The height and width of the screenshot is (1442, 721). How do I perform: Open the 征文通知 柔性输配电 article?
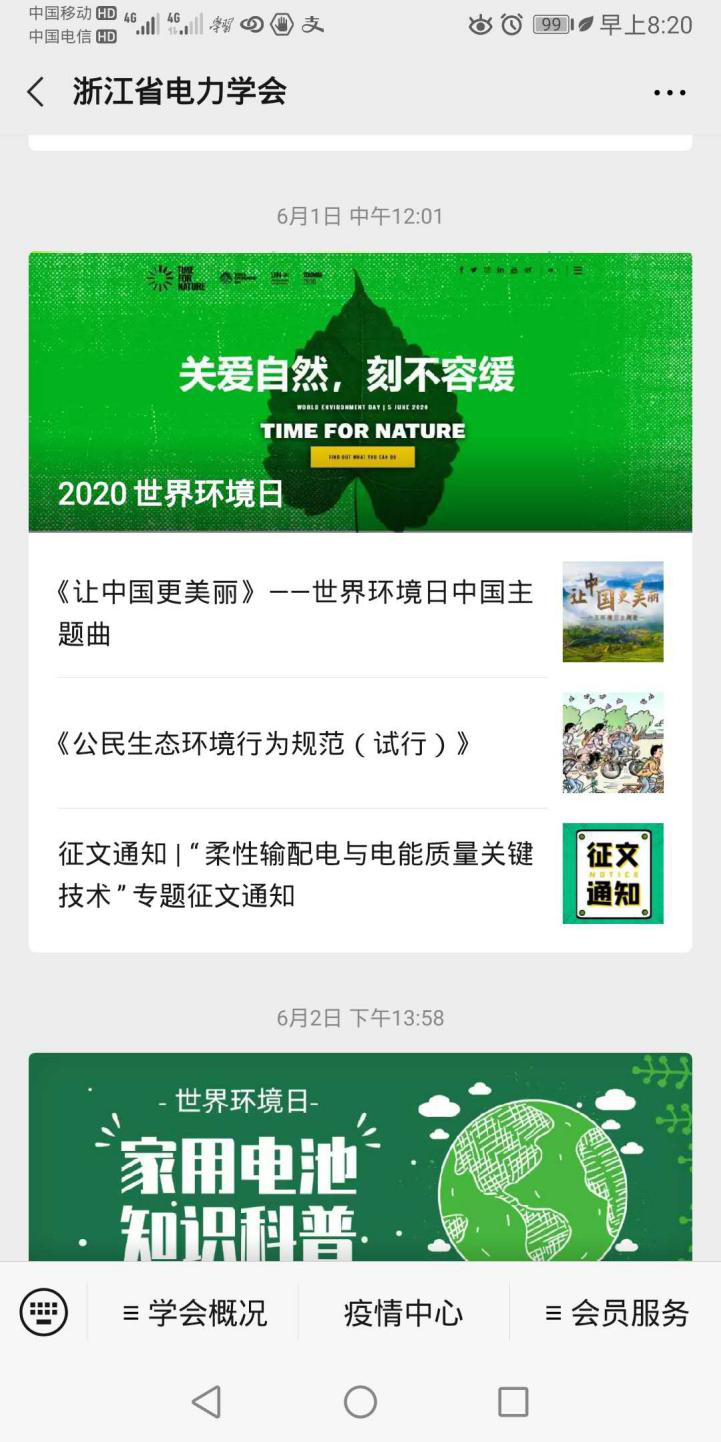click(300, 873)
